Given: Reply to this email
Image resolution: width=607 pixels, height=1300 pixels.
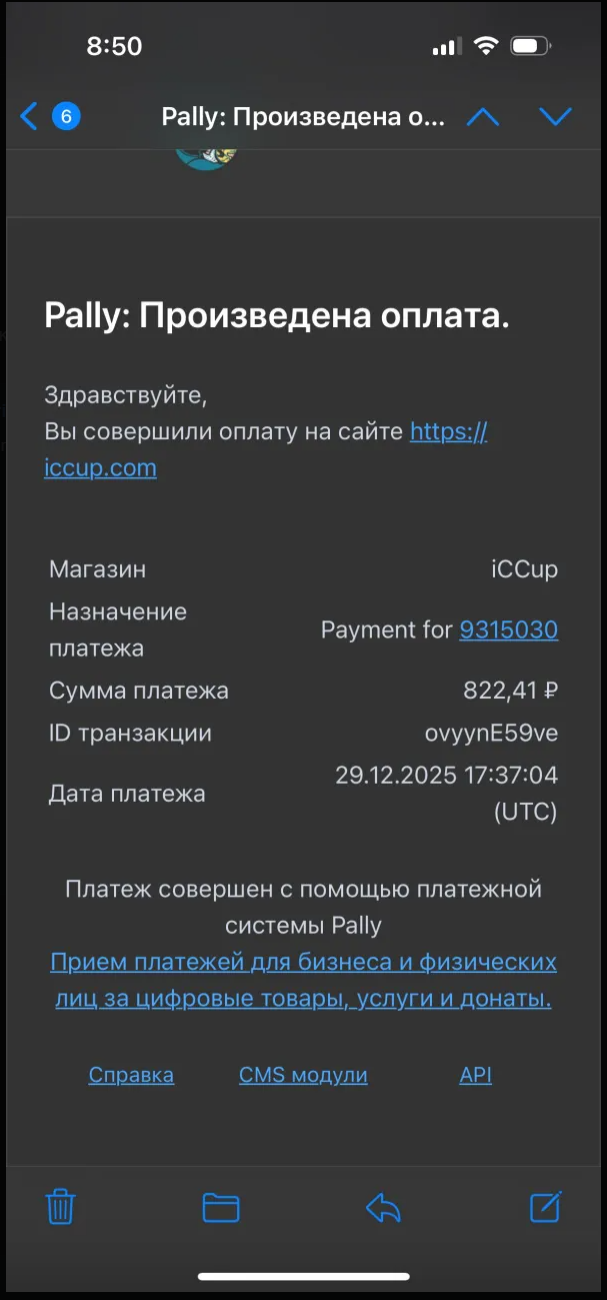Looking at the screenshot, I should point(383,1207).
